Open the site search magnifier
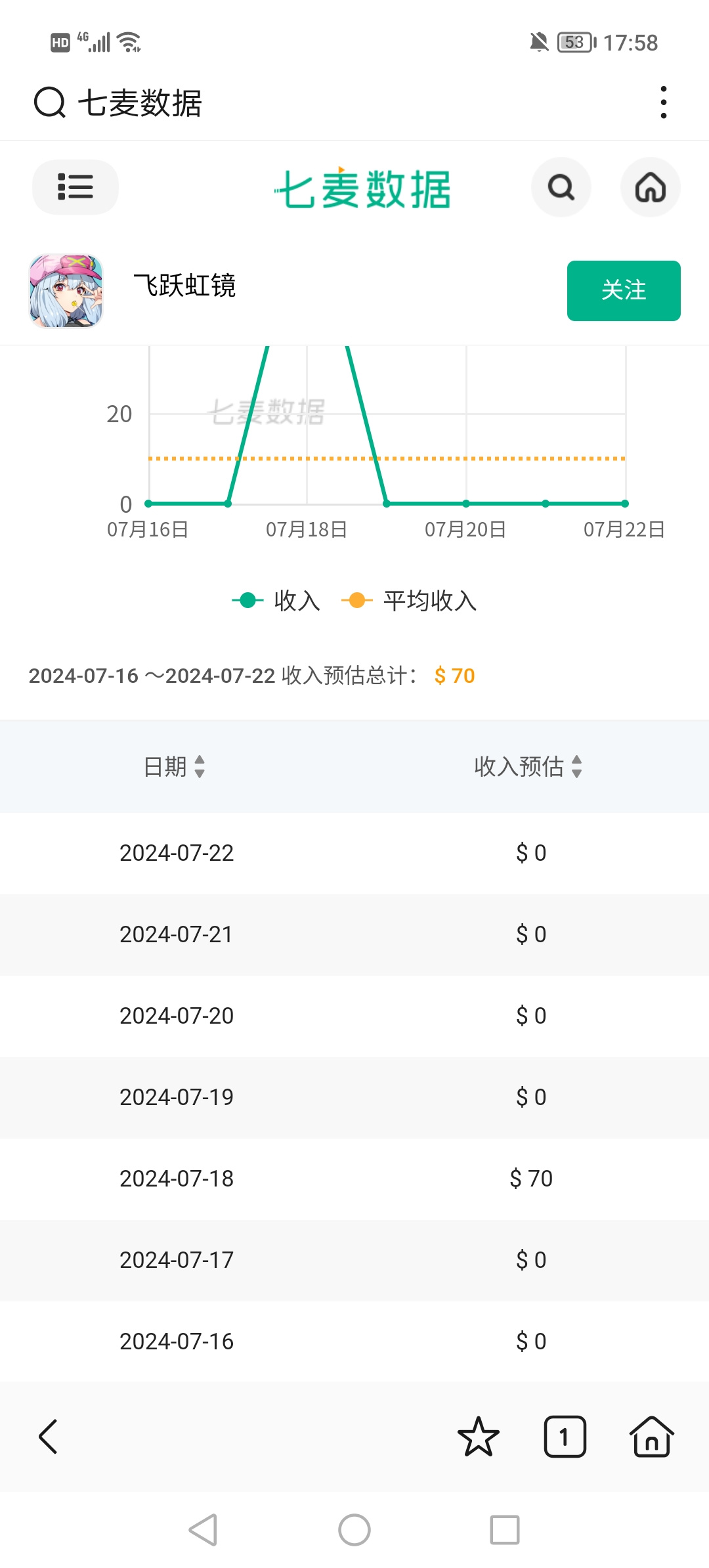The image size is (709, 1568). click(x=561, y=187)
